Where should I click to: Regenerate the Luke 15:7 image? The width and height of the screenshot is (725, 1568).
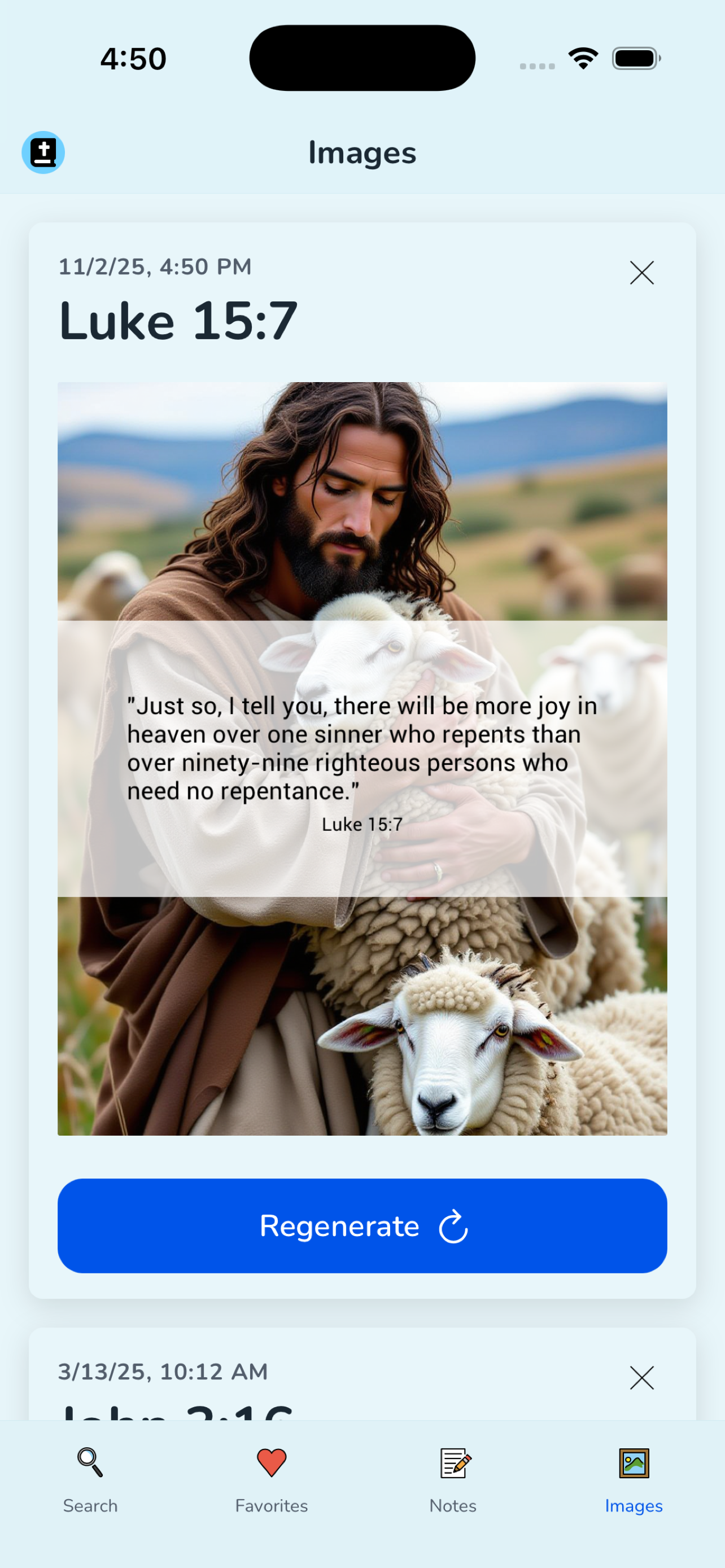pos(362,1226)
